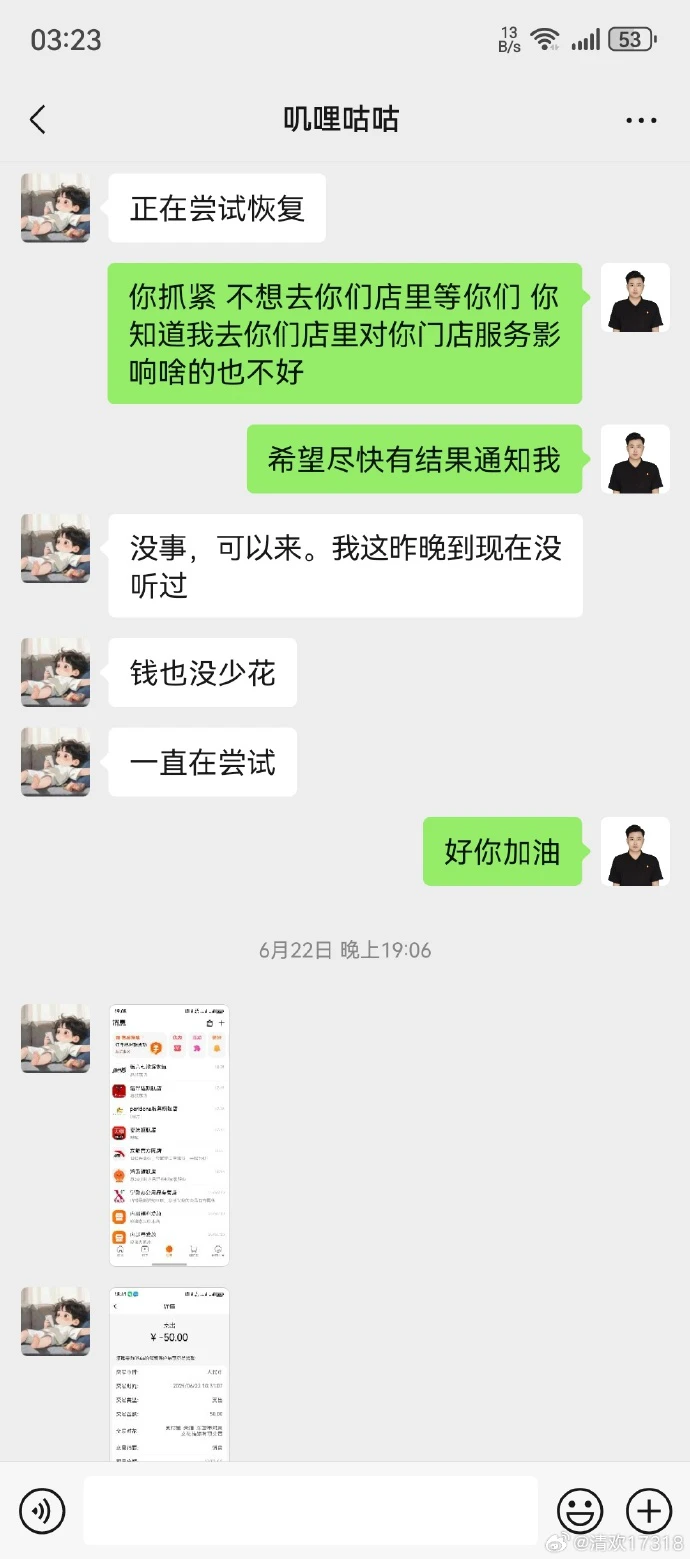Open the screenshot showing the message list
This screenshot has height=1559, width=690.
[x=169, y=1135]
